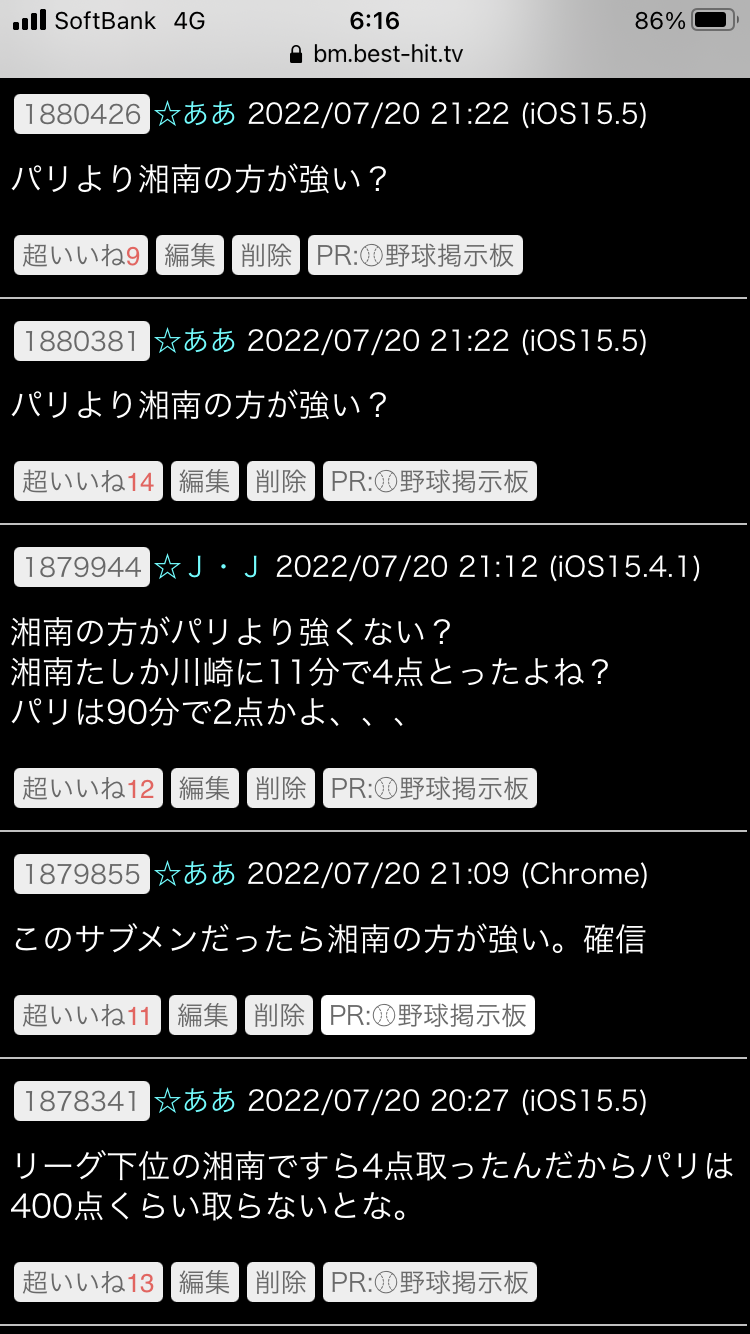
Task: Edit post 1880426
Action: (x=190, y=255)
